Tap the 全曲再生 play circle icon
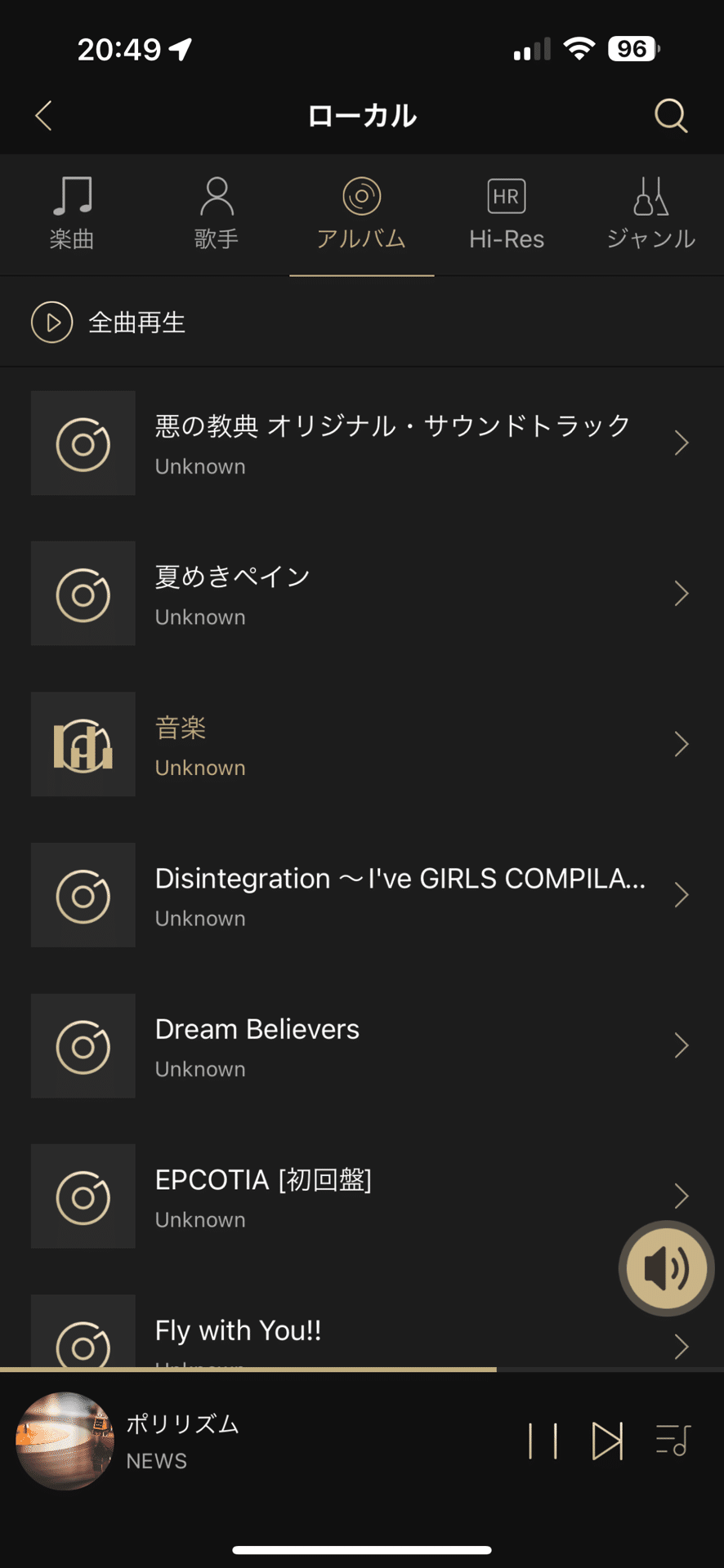Image resolution: width=724 pixels, height=1568 pixels. 51,323
